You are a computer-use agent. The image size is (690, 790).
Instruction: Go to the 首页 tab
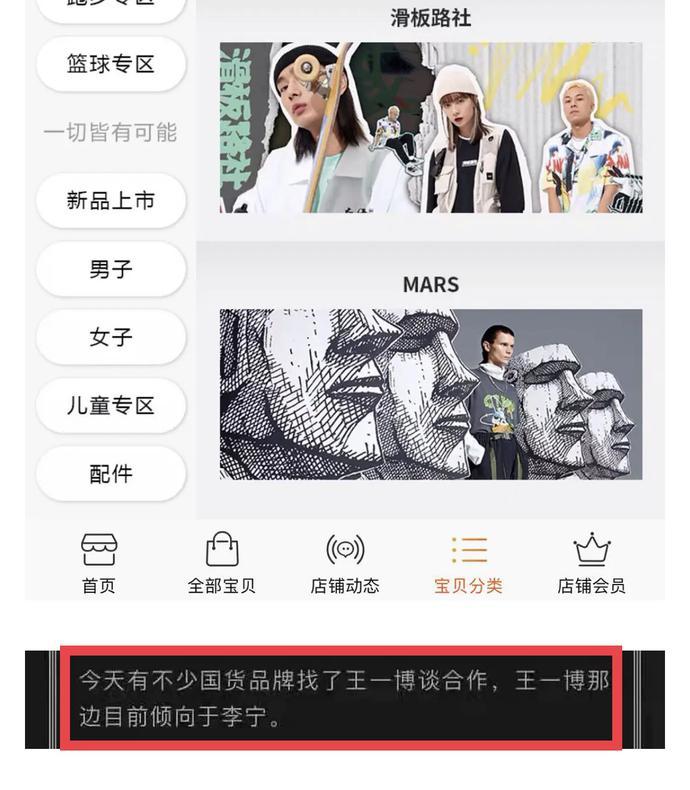coord(99,563)
